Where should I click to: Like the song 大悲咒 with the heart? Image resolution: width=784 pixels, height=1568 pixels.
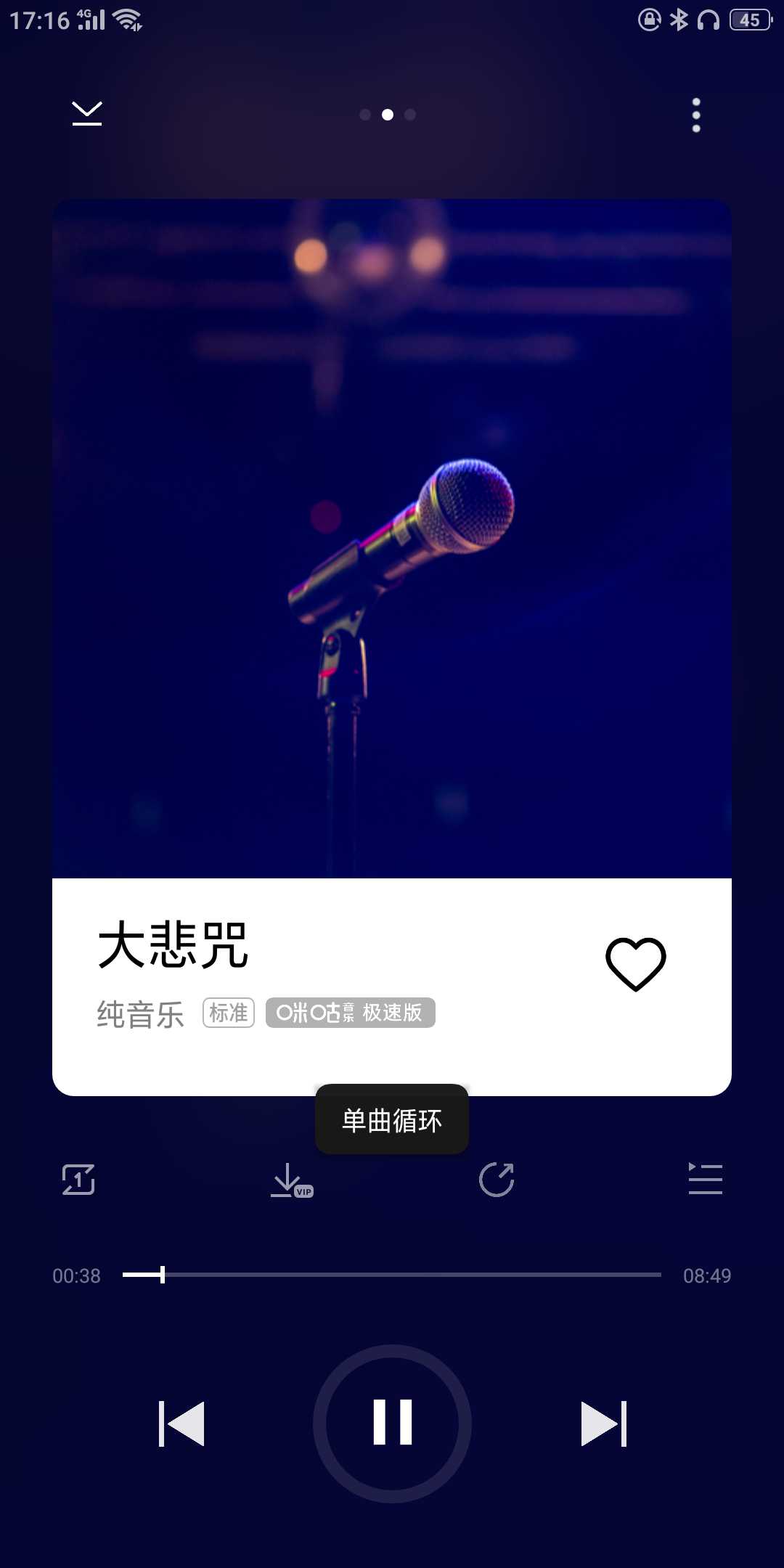click(x=636, y=964)
